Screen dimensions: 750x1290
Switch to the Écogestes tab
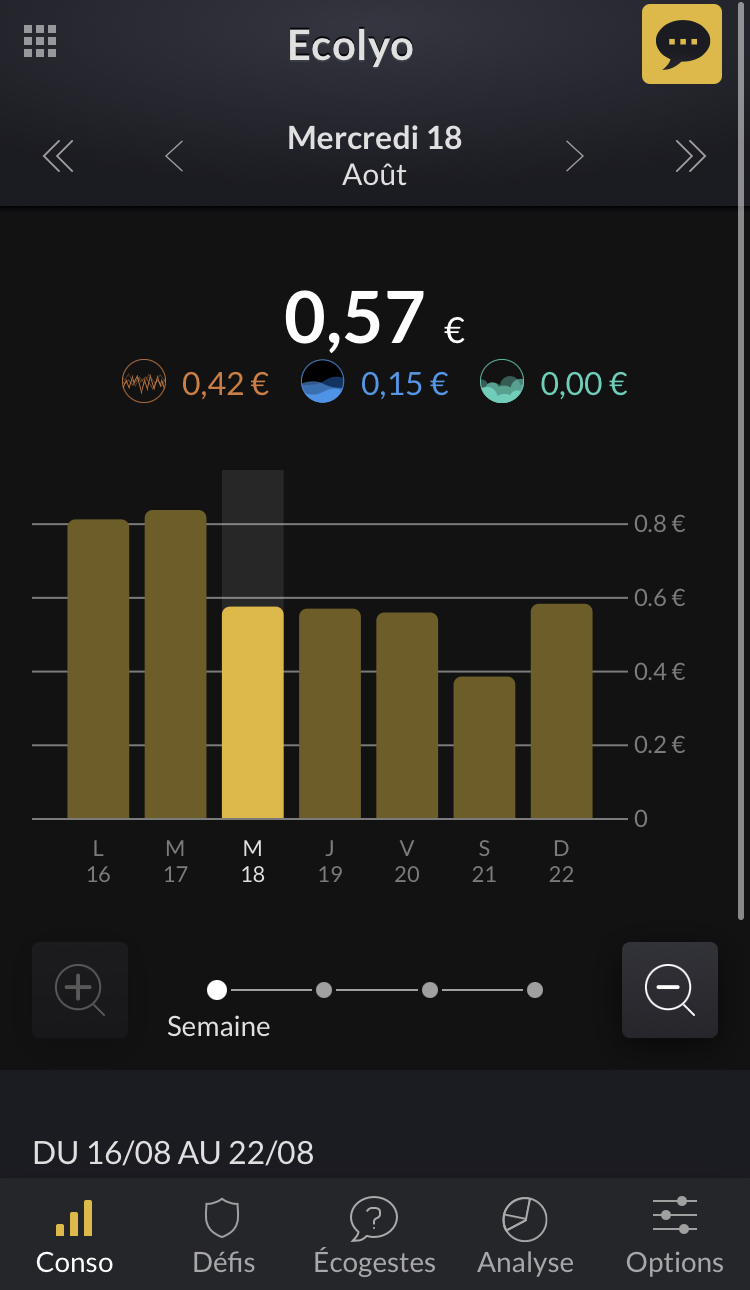[x=374, y=1236]
